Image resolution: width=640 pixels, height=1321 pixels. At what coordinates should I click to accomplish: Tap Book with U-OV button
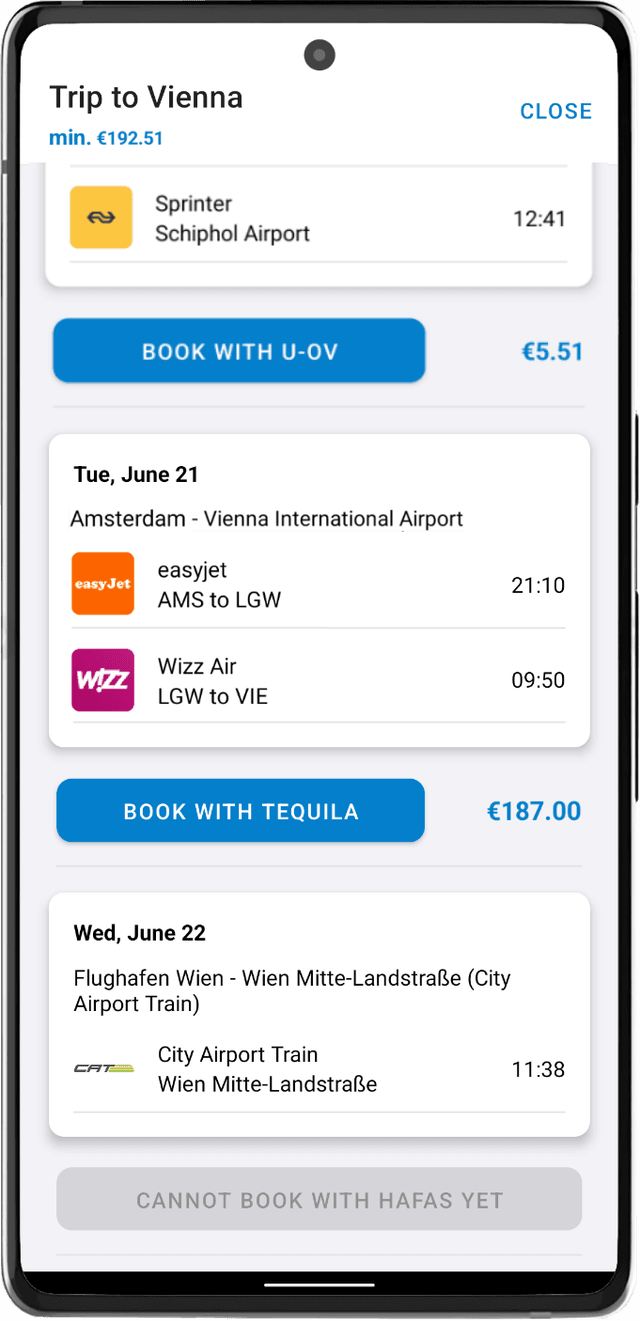tap(239, 351)
